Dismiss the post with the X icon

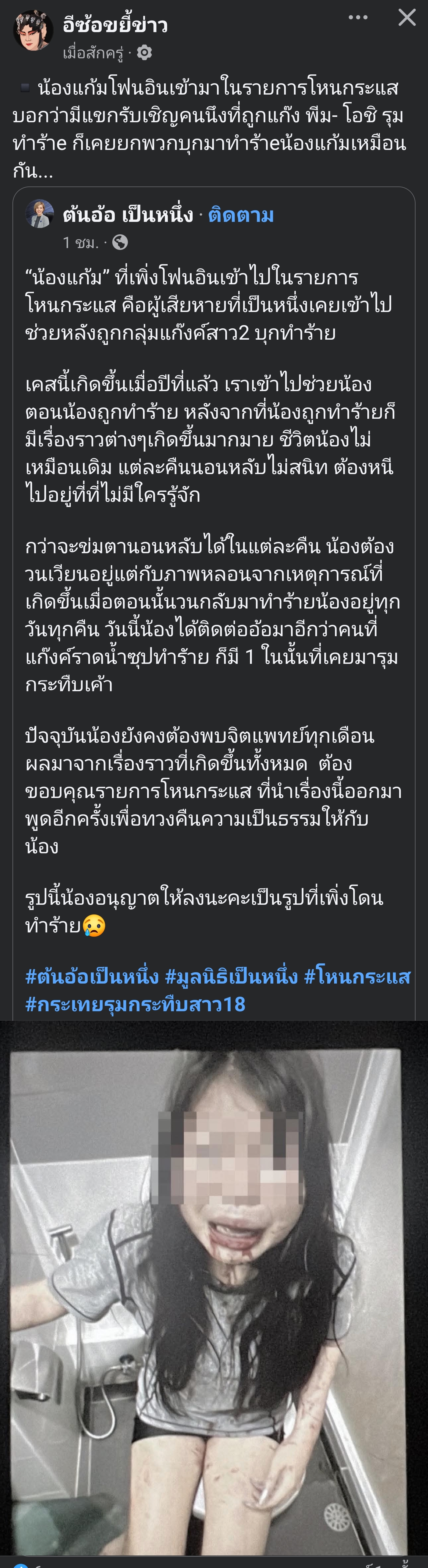pyautogui.click(x=407, y=17)
